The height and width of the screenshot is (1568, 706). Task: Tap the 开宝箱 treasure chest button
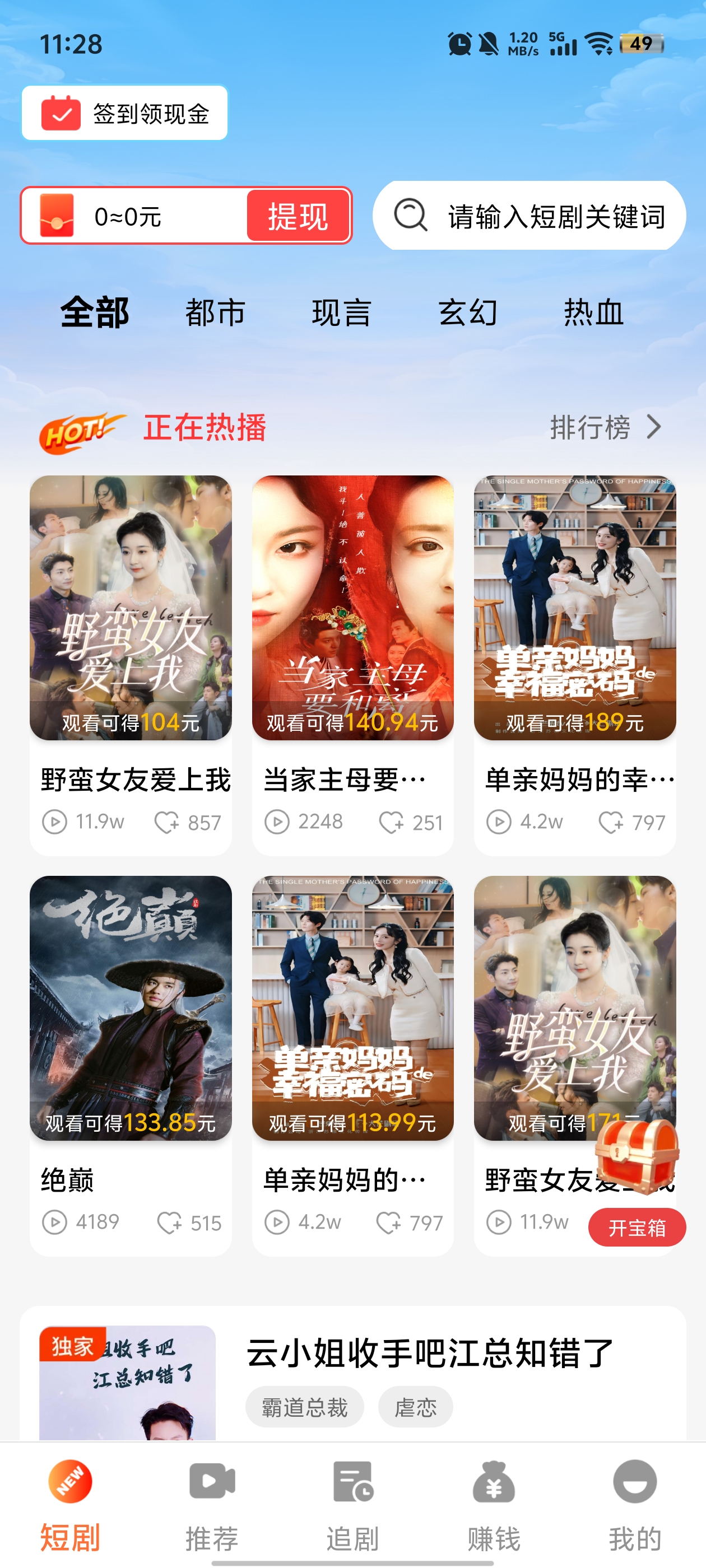pyautogui.click(x=637, y=1228)
